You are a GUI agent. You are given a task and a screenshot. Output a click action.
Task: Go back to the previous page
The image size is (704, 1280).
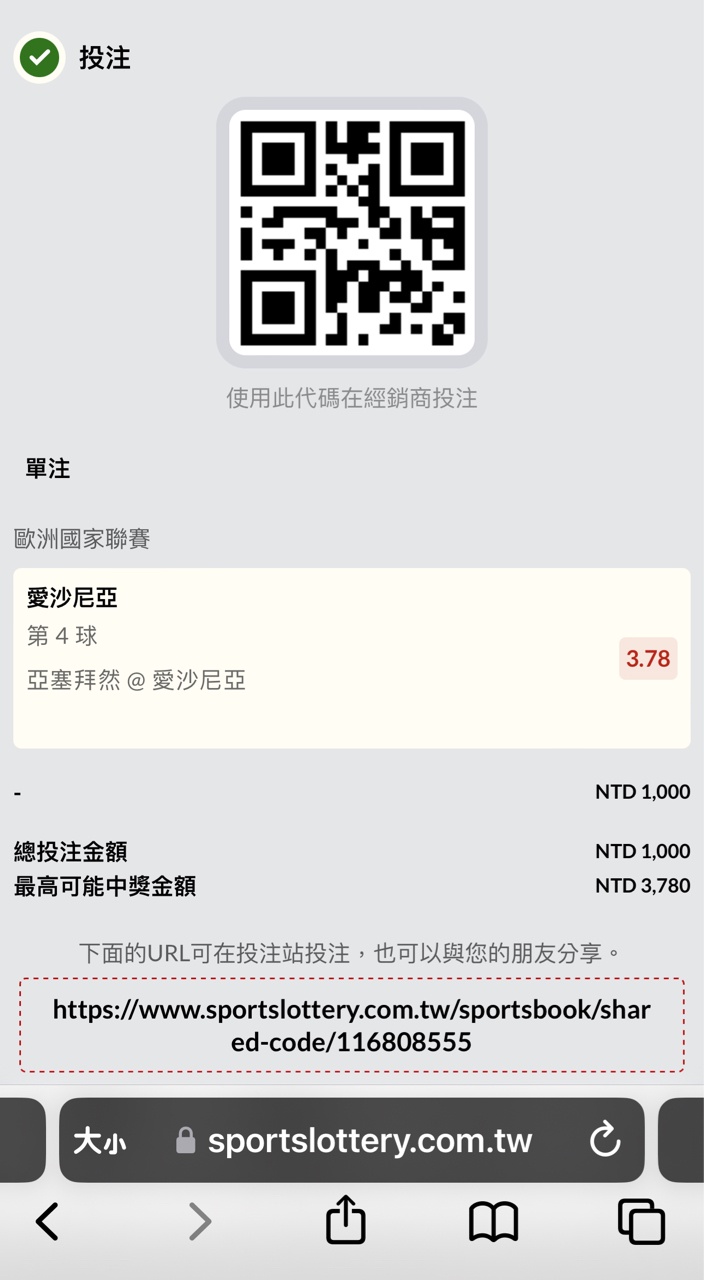click(47, 1221)
